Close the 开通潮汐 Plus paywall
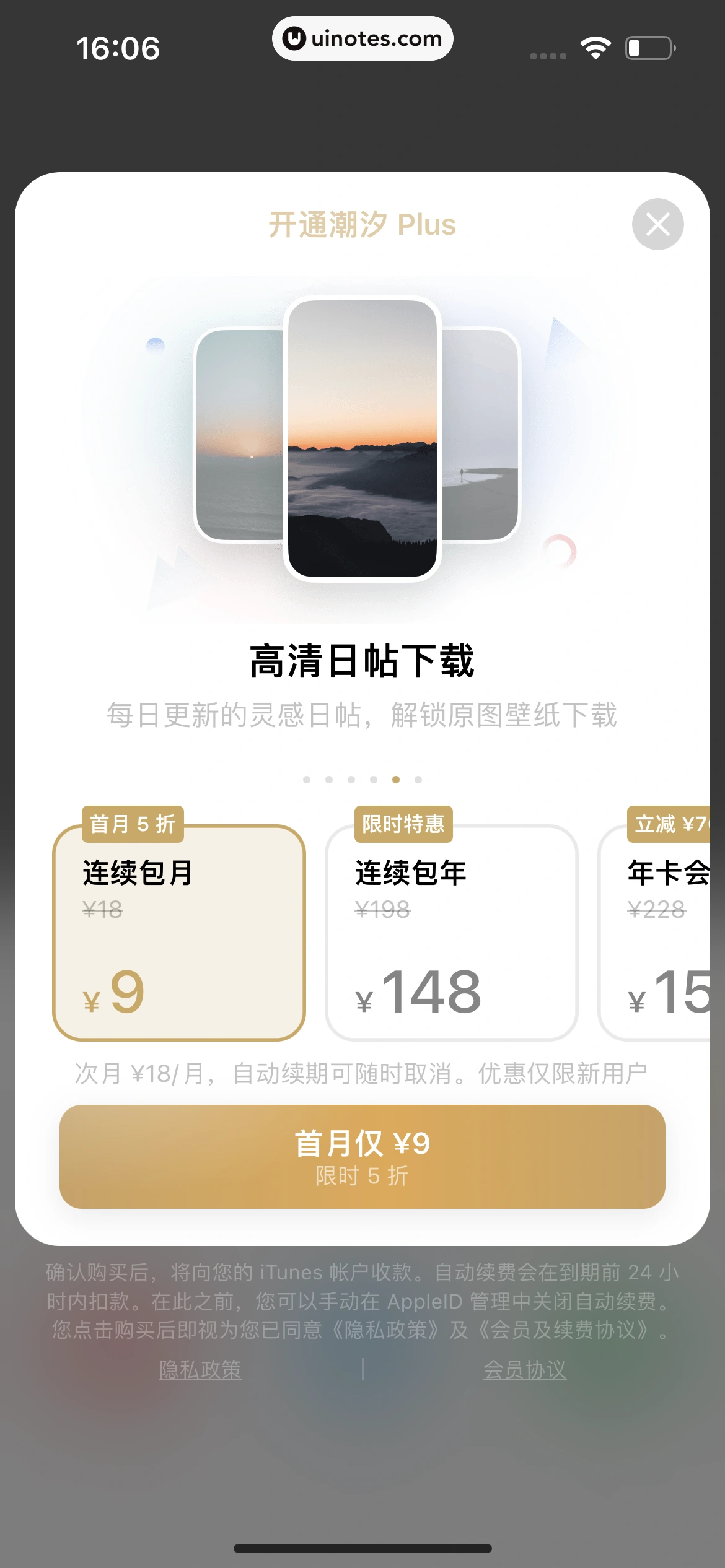Screen dimensions: 725x1568 point(658,224)
